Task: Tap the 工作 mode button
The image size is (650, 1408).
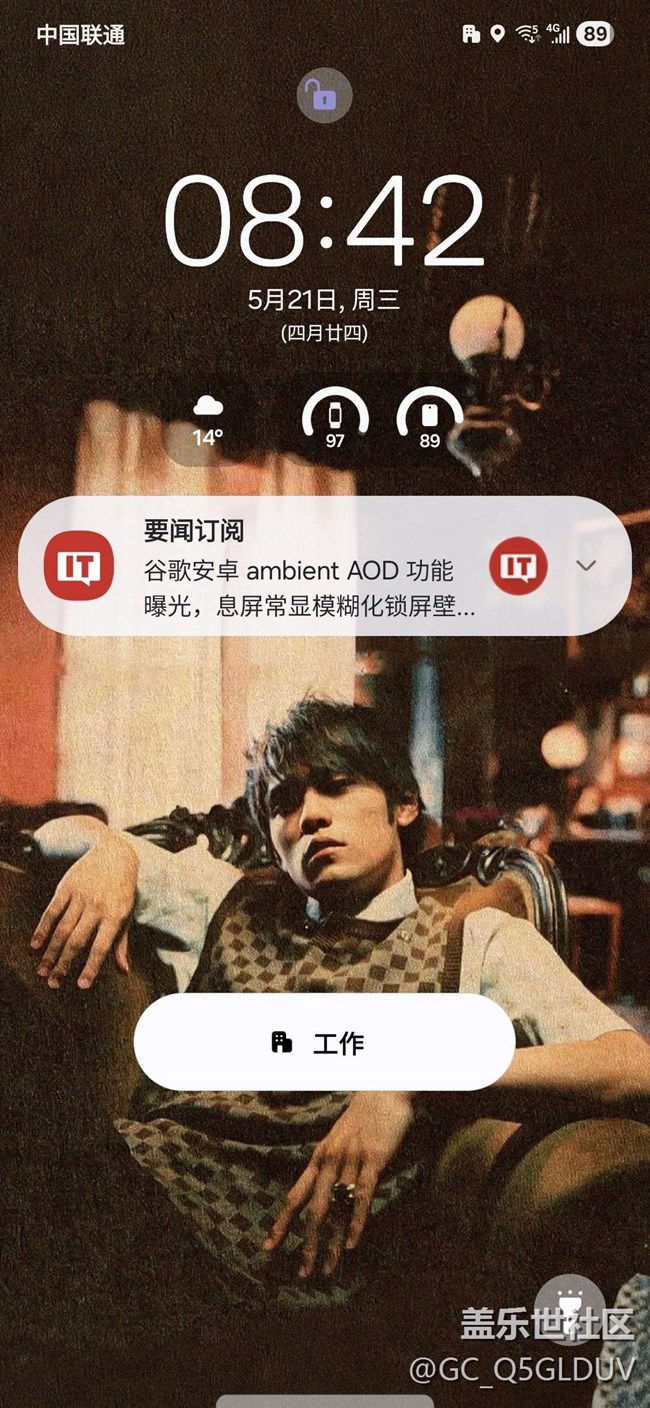Action: [325, 1043]
